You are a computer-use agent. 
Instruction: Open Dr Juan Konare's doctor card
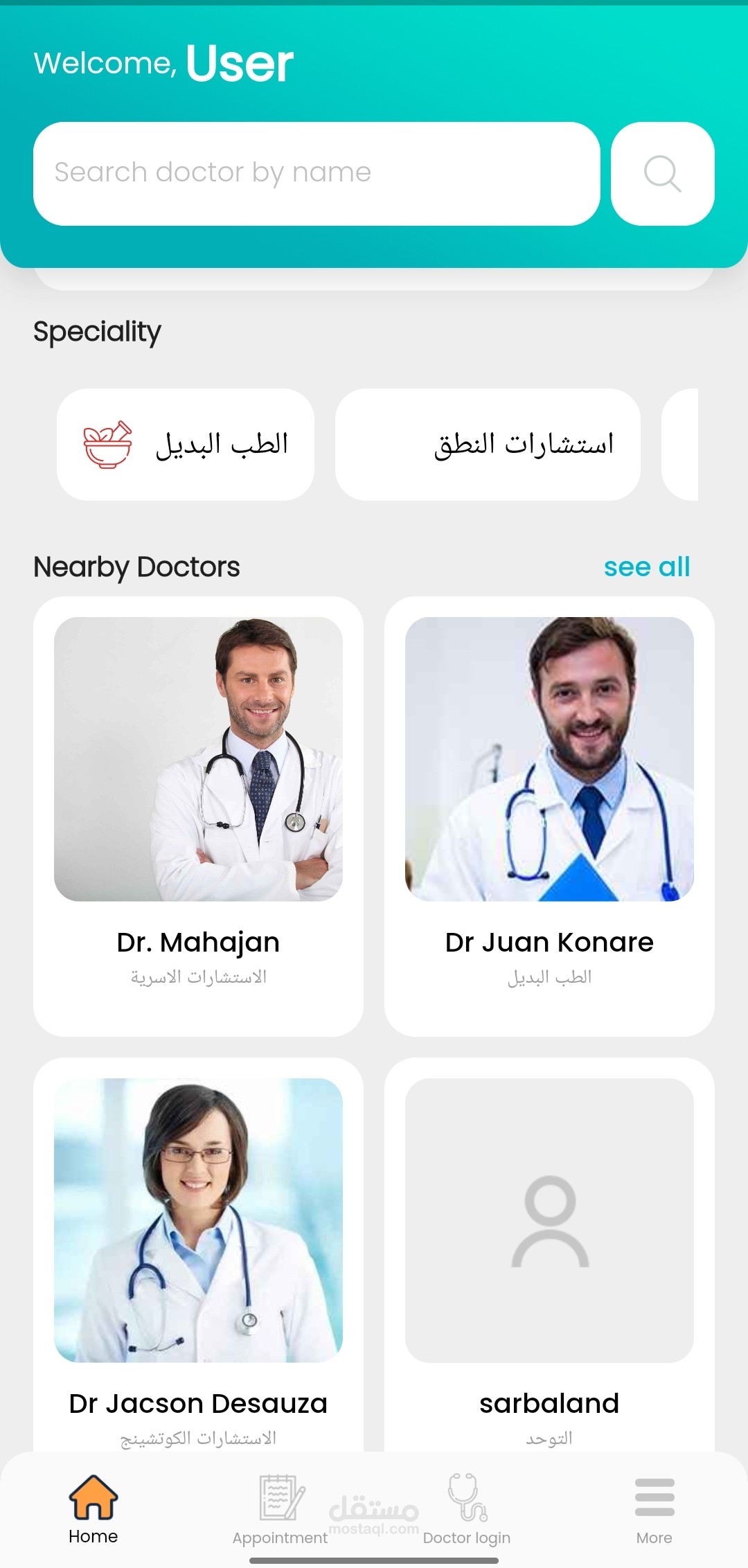(x=549, y=815)
